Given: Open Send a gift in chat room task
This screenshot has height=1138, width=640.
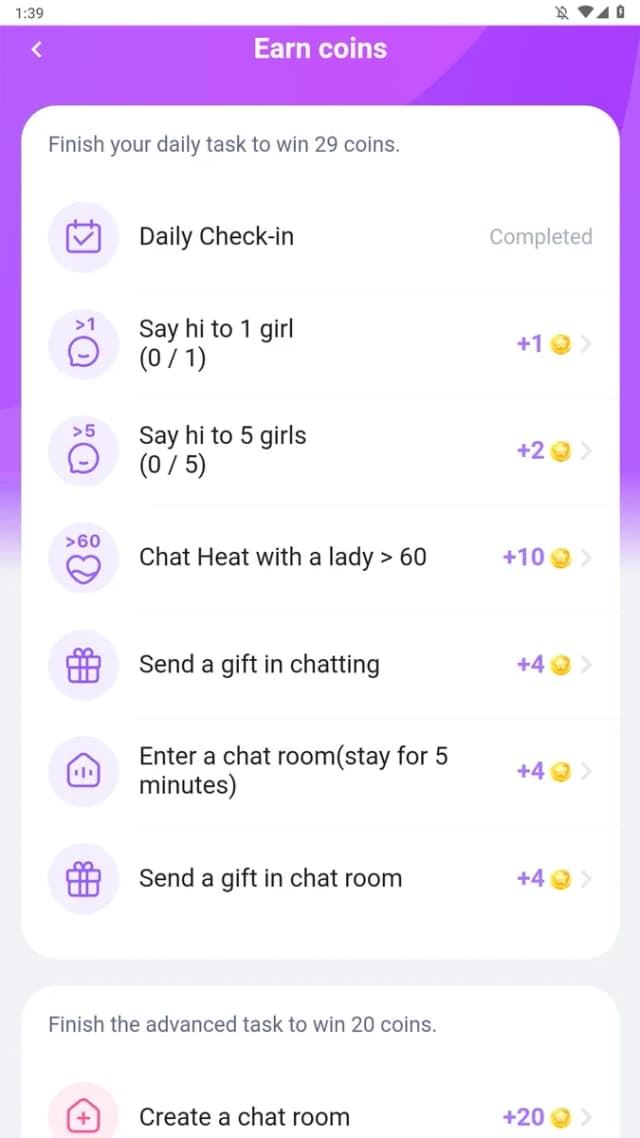Looking at the screenshot, I should [320, 878].
